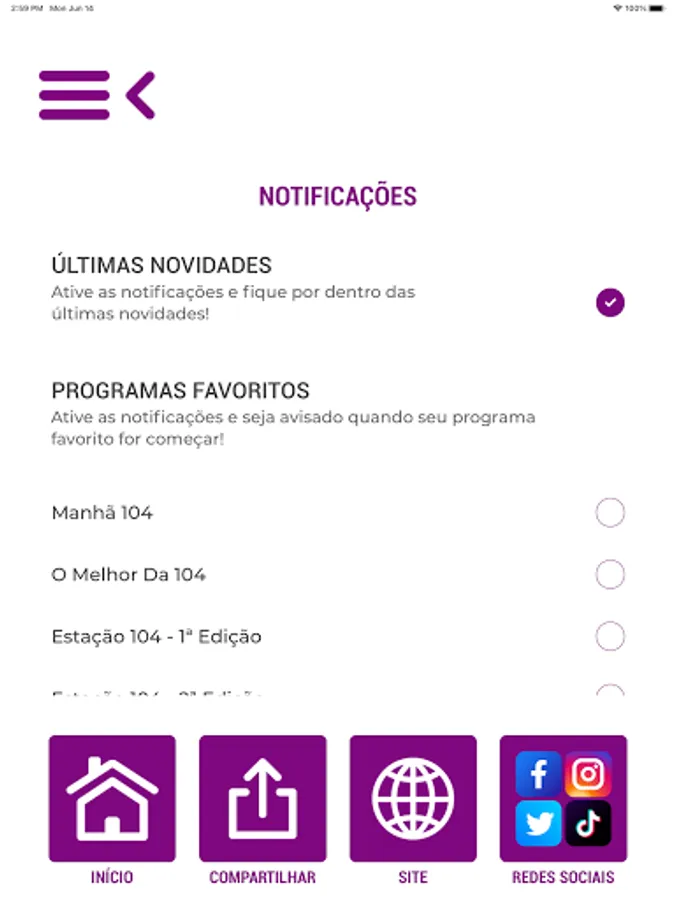Enable notification for O Melhor Da 104

(610, 575)
